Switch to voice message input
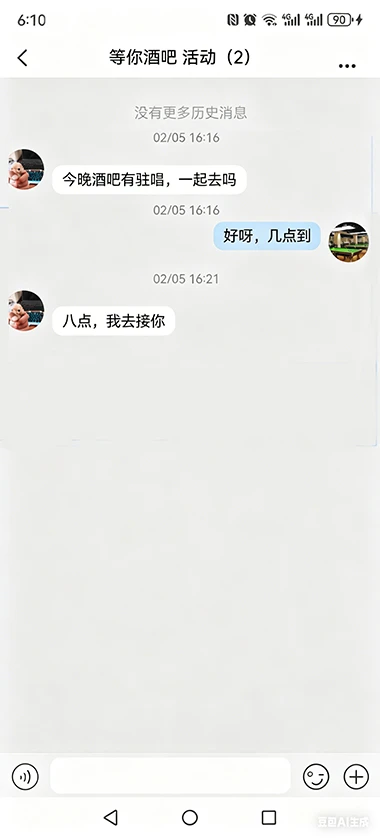 coord(25,776)
